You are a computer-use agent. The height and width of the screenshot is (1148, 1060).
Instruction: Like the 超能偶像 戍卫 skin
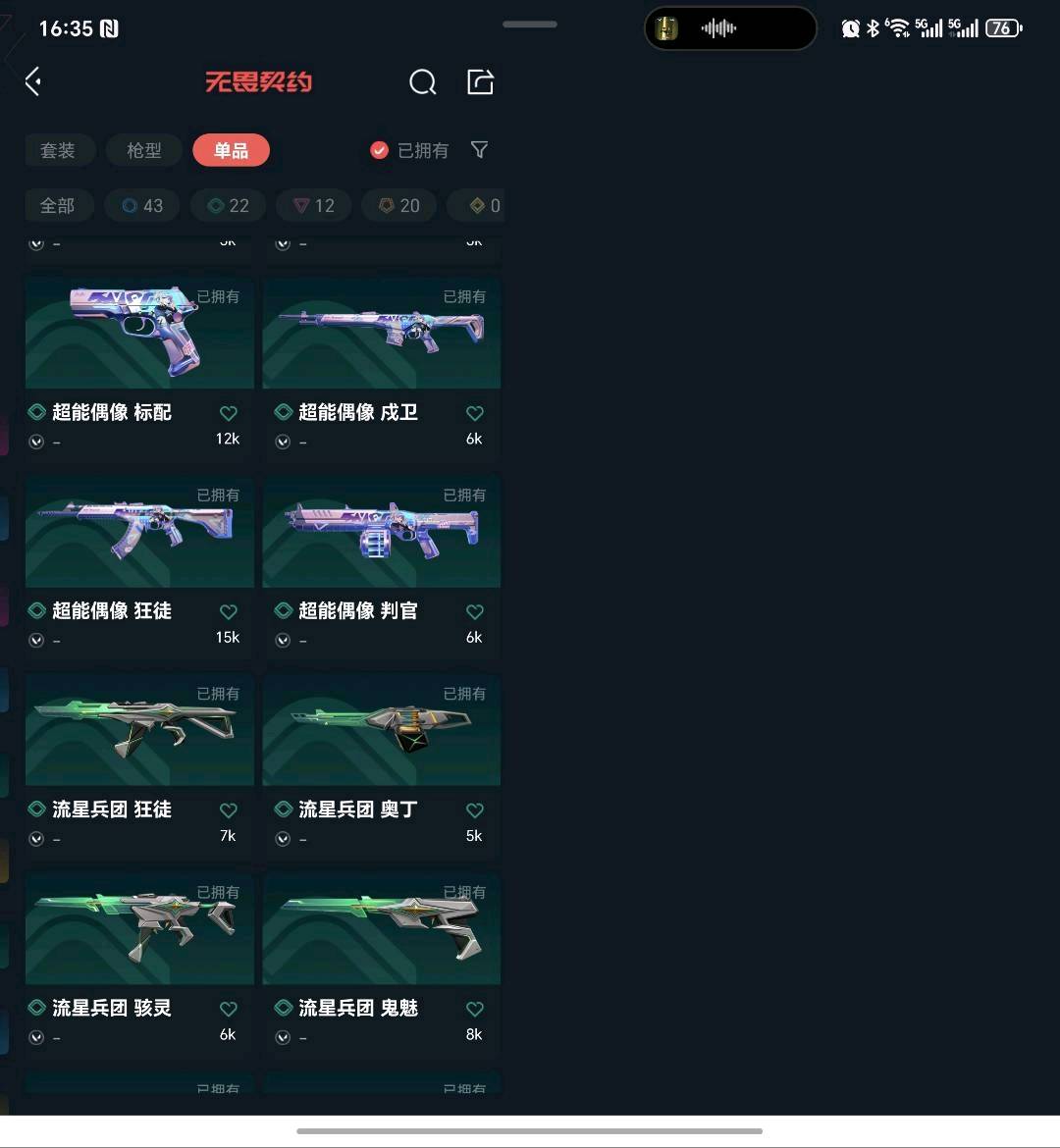pos(475,413)
